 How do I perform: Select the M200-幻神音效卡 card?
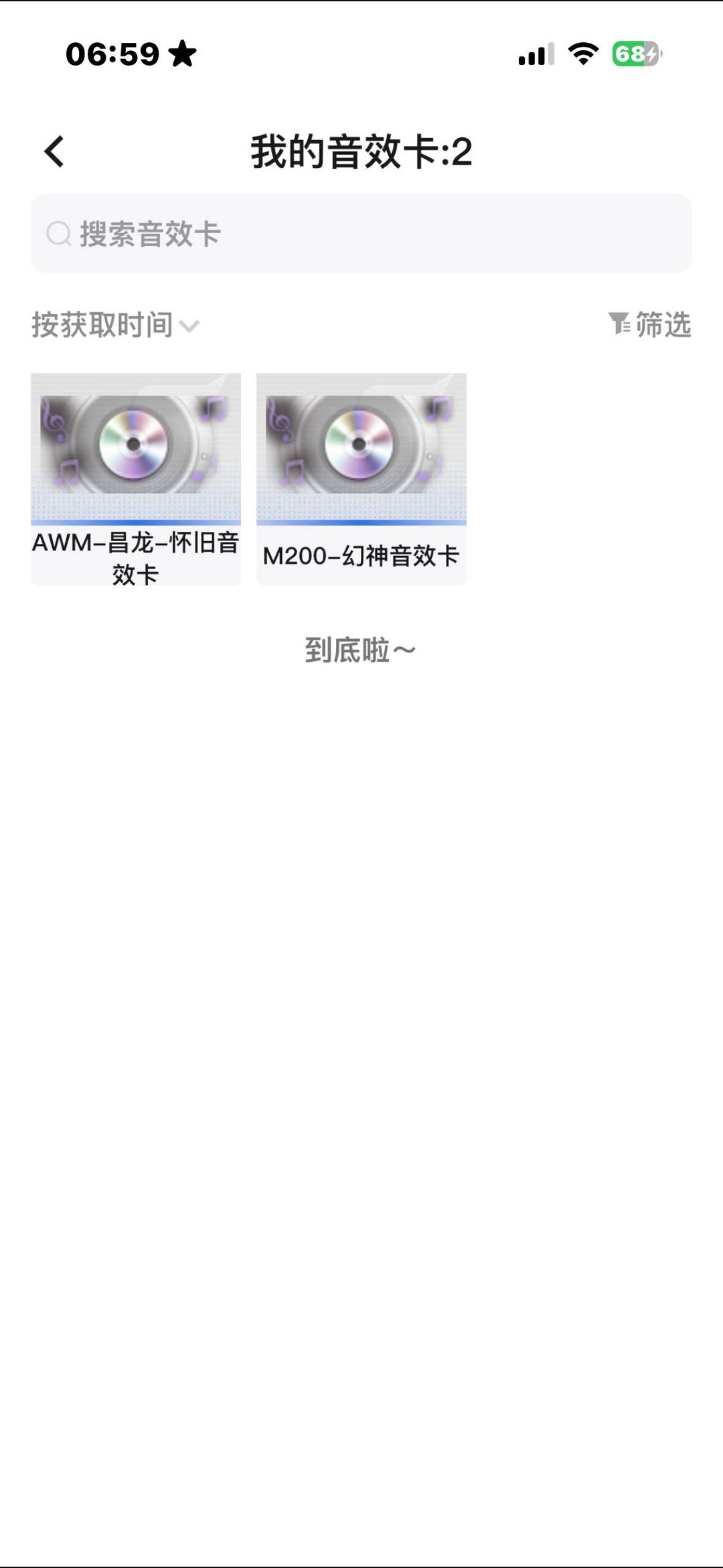click(361, 478)
